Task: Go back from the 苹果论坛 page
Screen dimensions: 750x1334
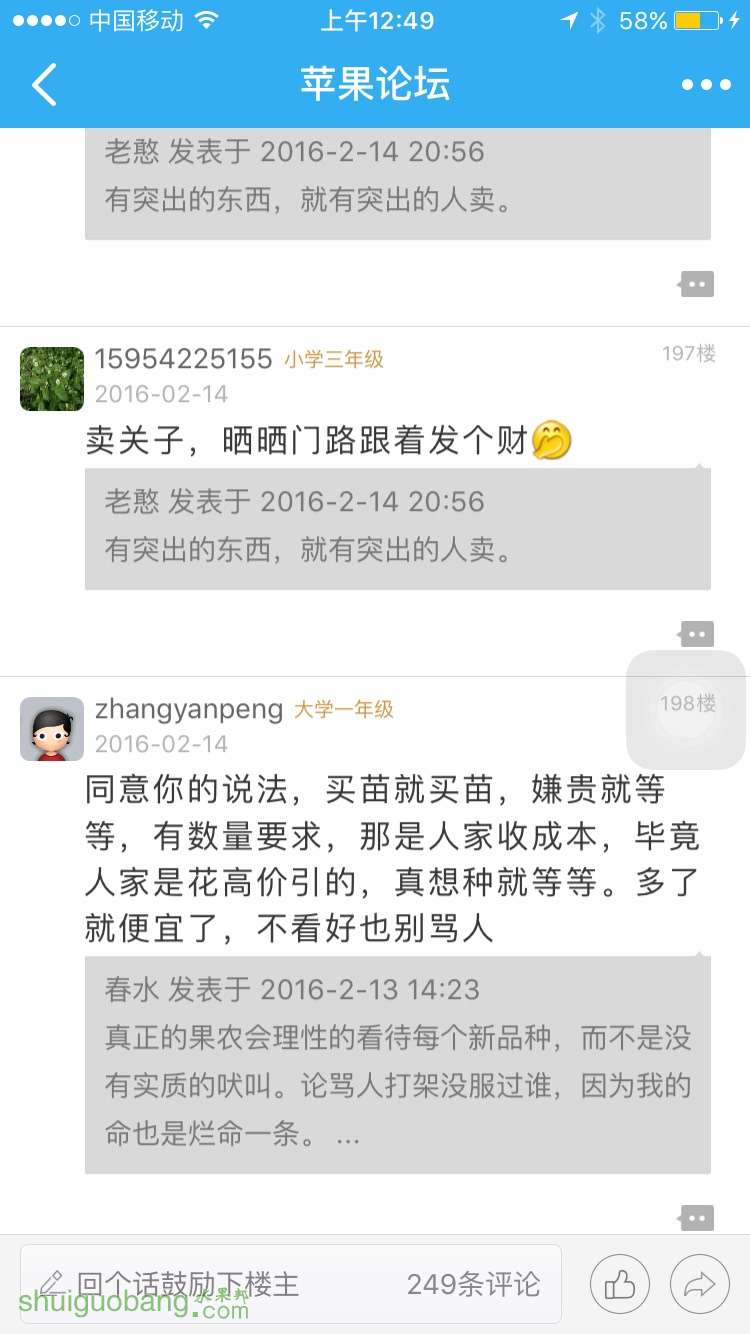Action: pyautogui.click(x=45, y=85)
